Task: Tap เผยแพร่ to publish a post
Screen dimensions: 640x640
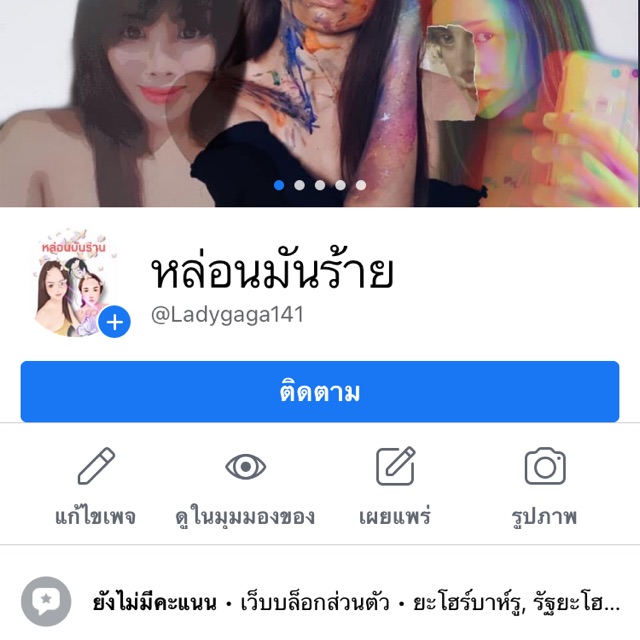Action: point(395,486)
